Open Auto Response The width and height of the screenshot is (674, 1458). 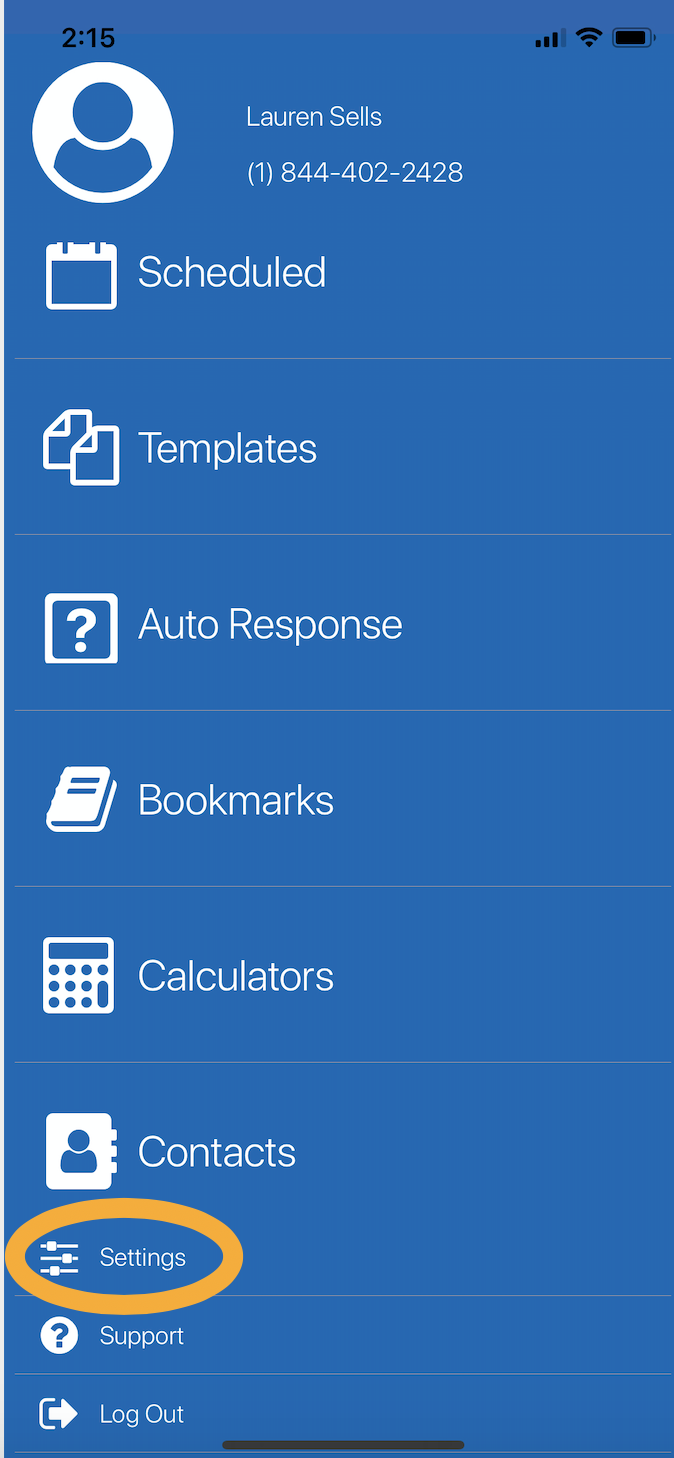point(270,625)
